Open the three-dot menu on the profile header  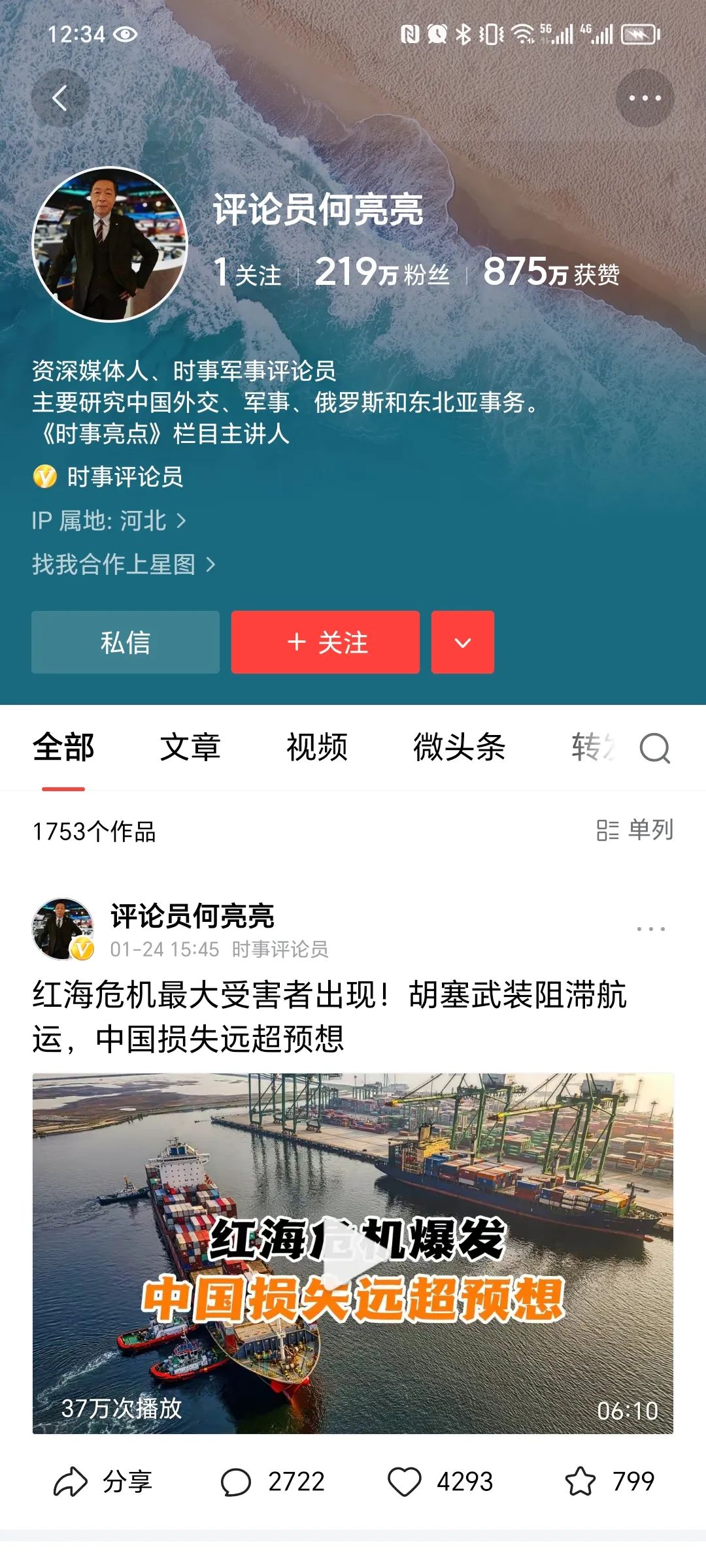tap(644, 99)
